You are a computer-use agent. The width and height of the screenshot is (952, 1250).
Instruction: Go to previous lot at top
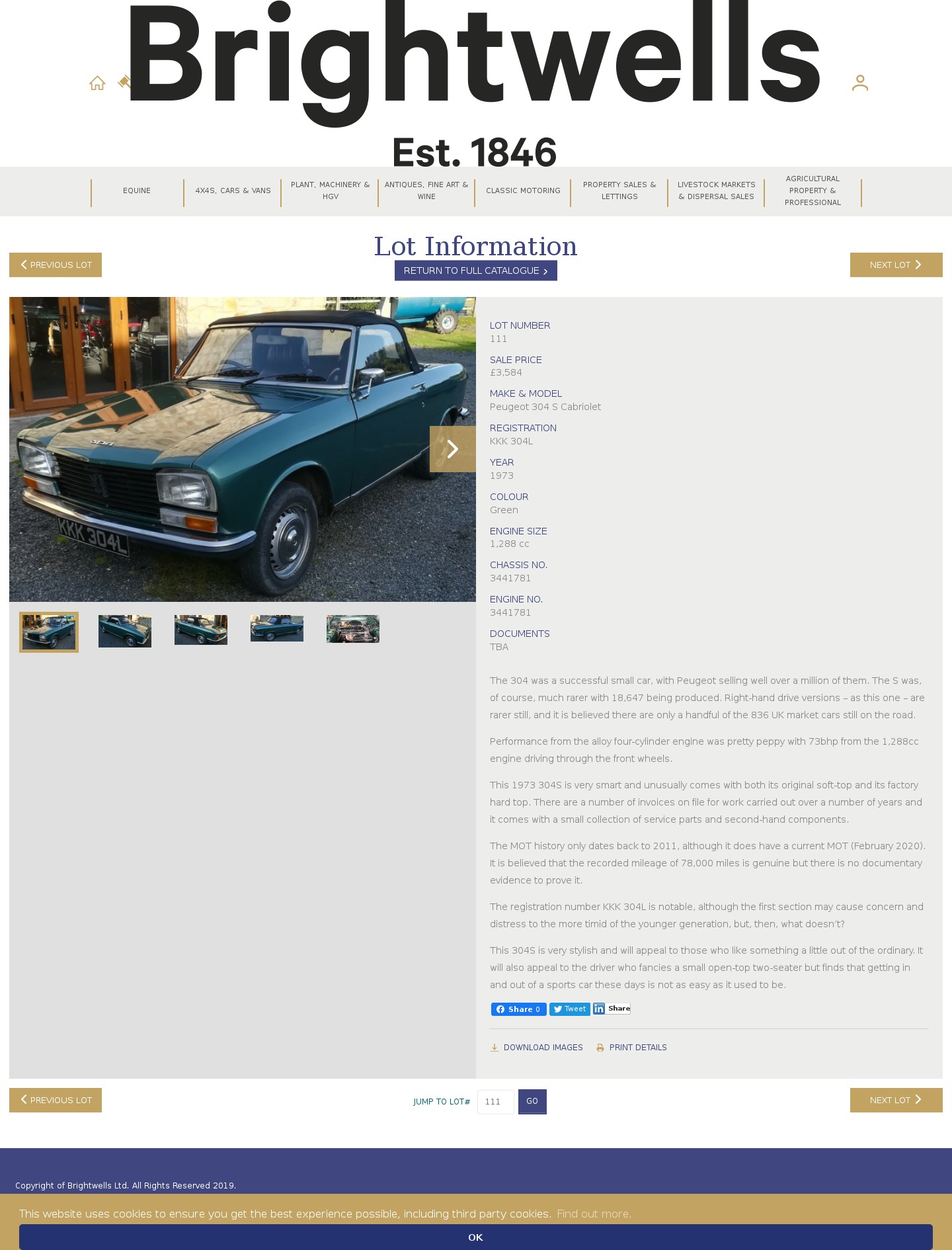tap(56, 265)
